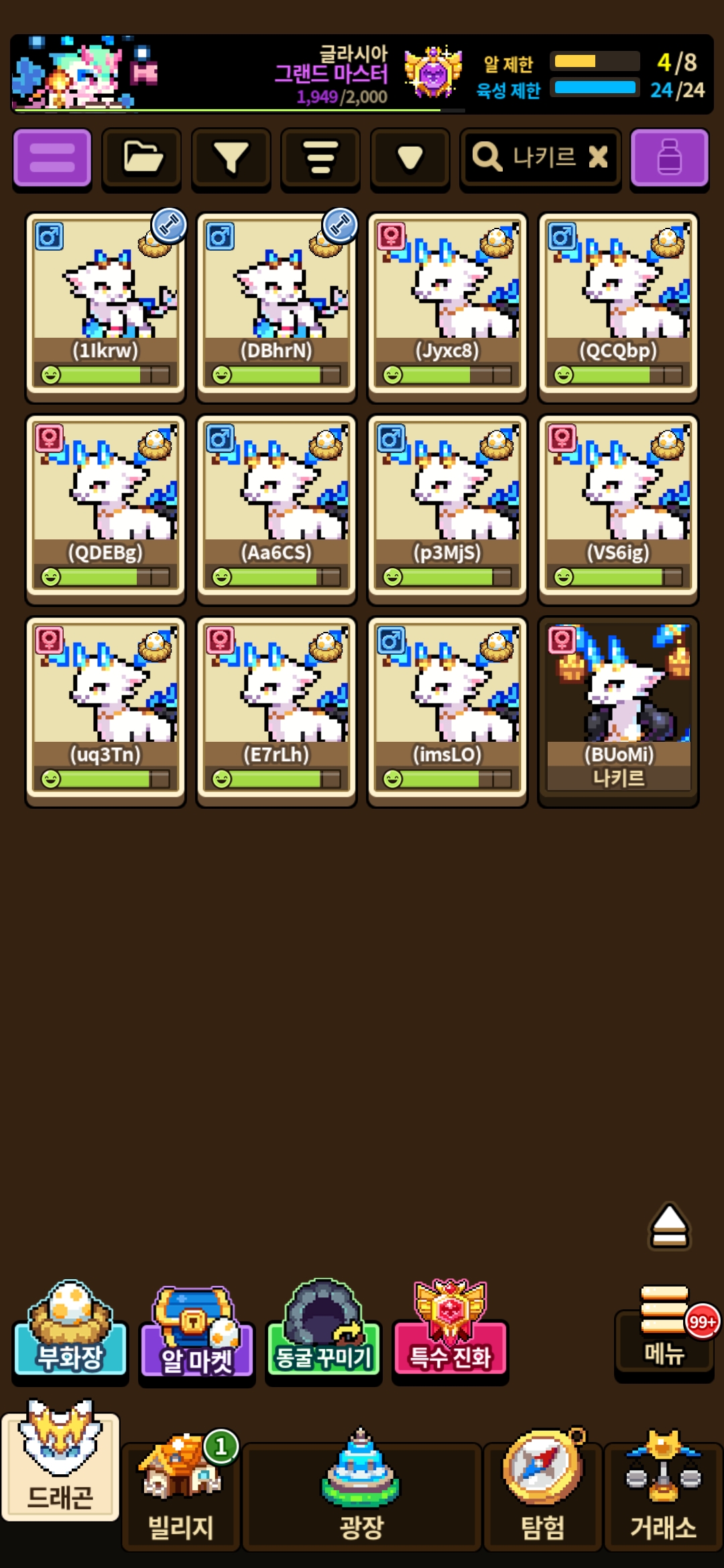
Task: Open 동굴 꾸미기 cave decoration
Action: pos(323,1335)
